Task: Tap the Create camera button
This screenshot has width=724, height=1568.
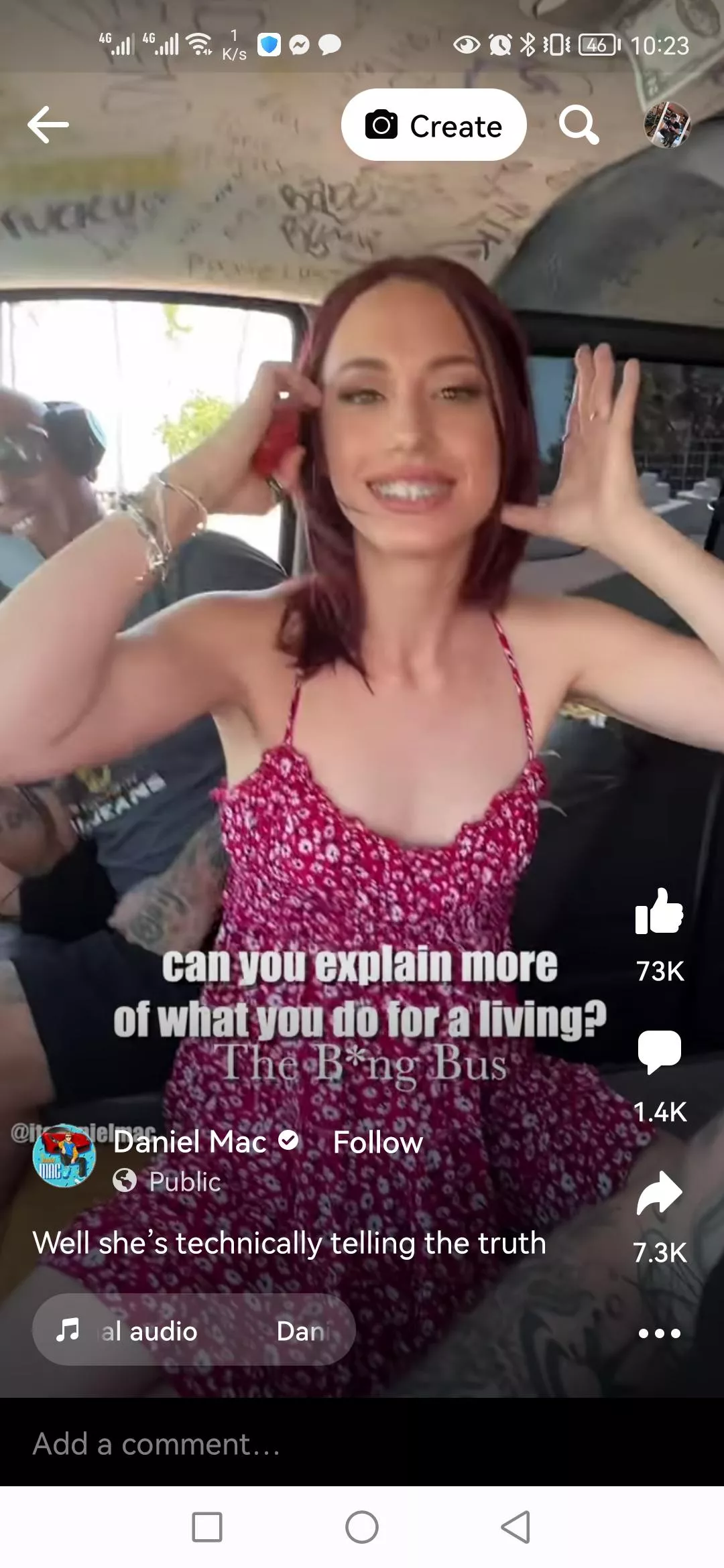Action: [434, 125]
